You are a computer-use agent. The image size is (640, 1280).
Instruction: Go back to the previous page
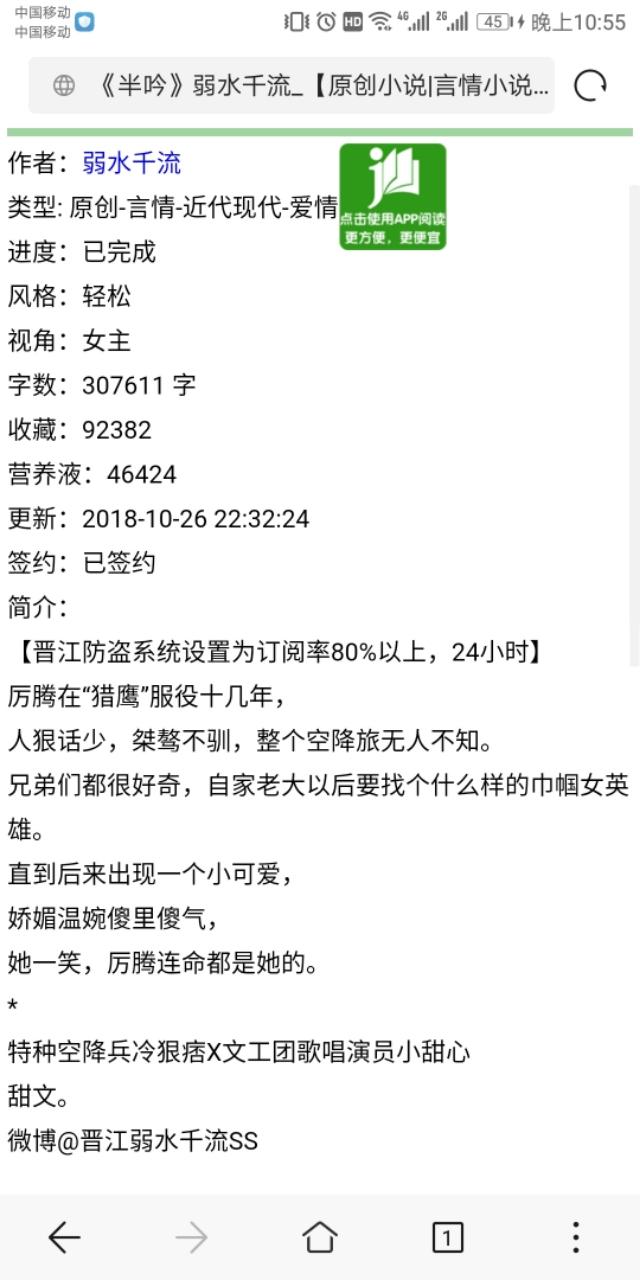tap(64, 1238)
